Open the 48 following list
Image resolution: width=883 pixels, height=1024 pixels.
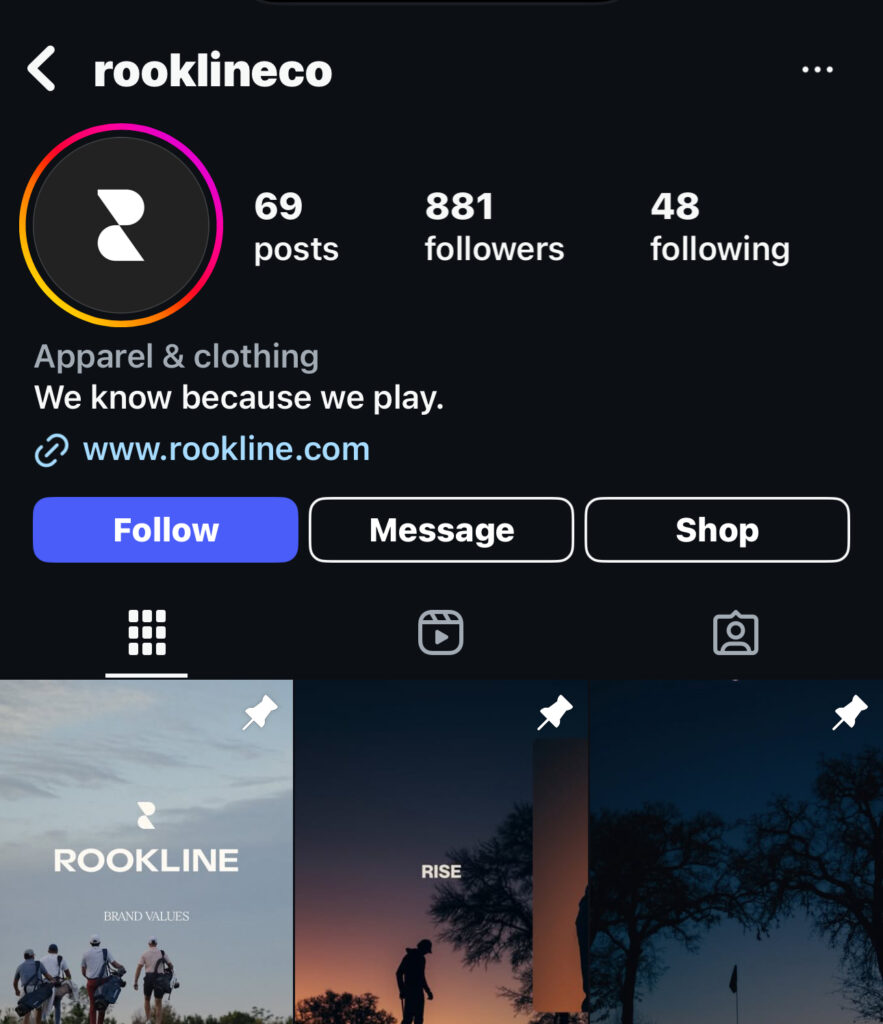[x=719, y=226]
